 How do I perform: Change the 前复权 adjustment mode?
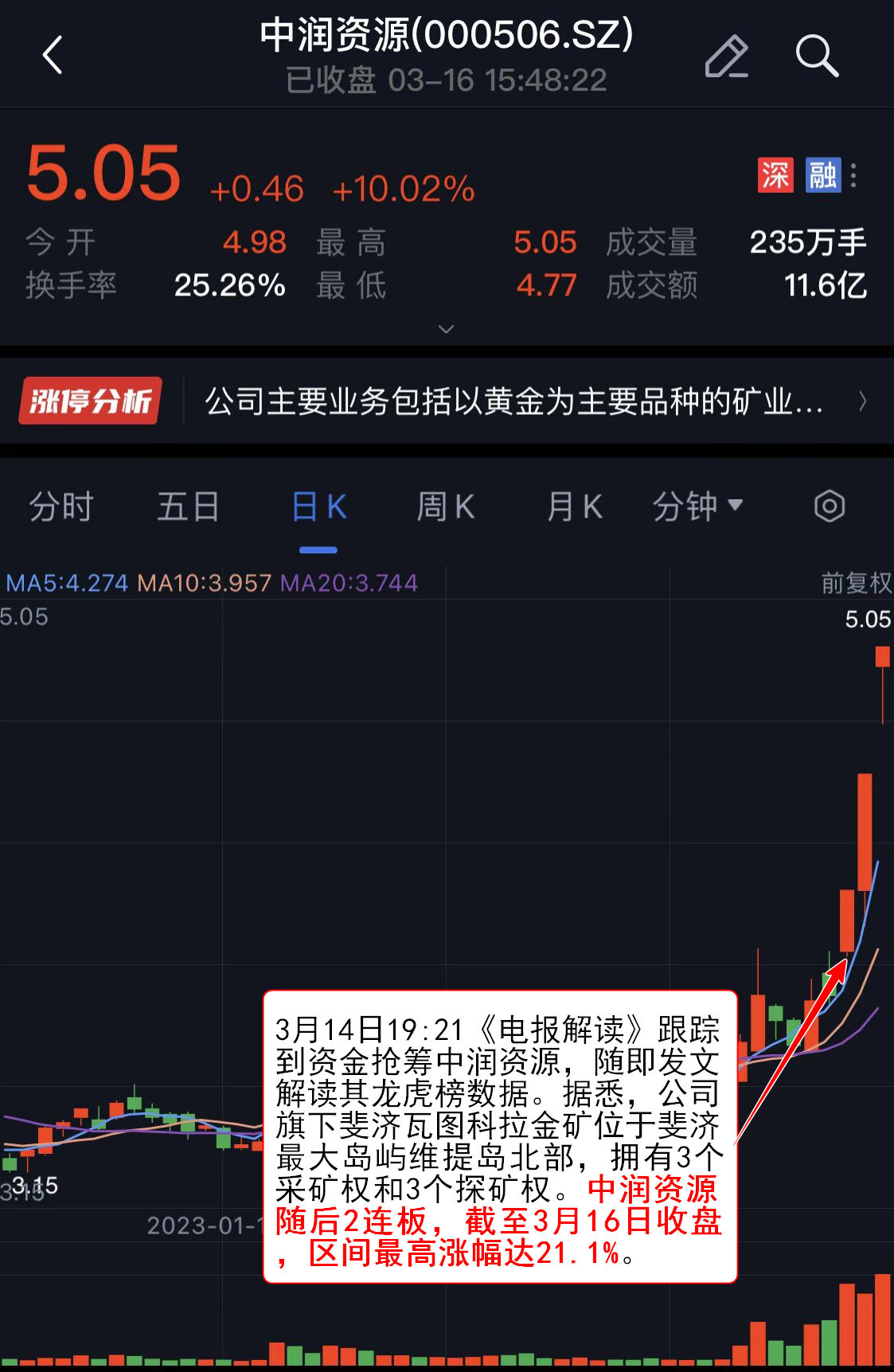click(x=856, y=583)
